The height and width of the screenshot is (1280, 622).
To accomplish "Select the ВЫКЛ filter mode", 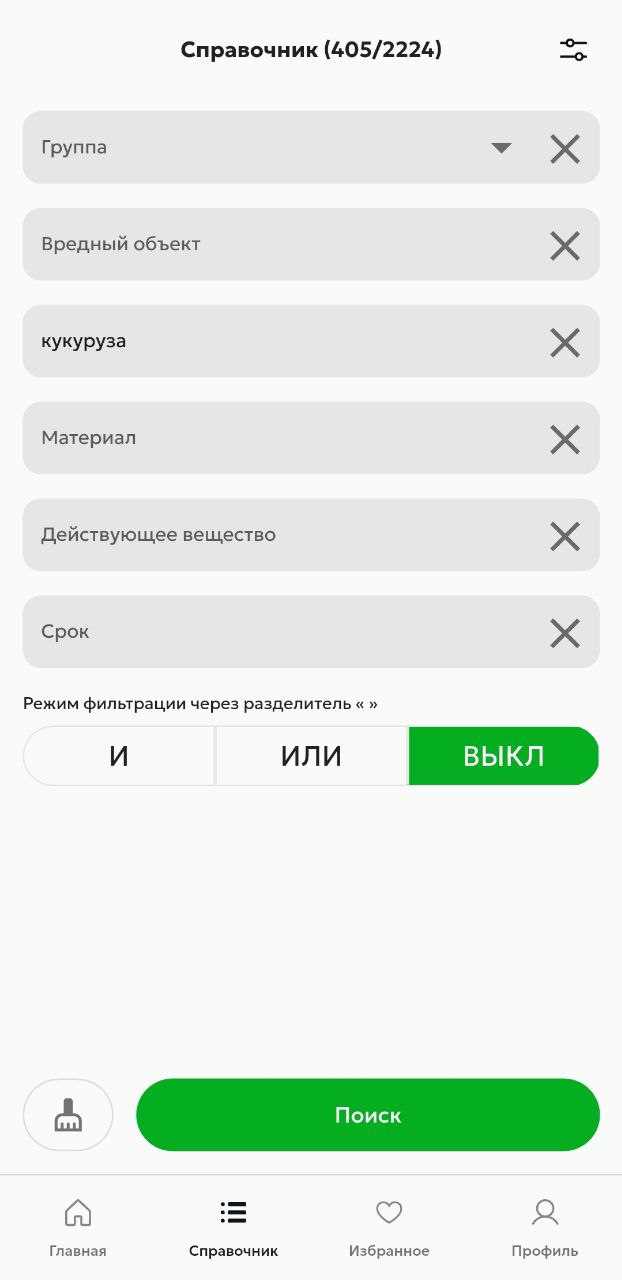I will [503, 756].
